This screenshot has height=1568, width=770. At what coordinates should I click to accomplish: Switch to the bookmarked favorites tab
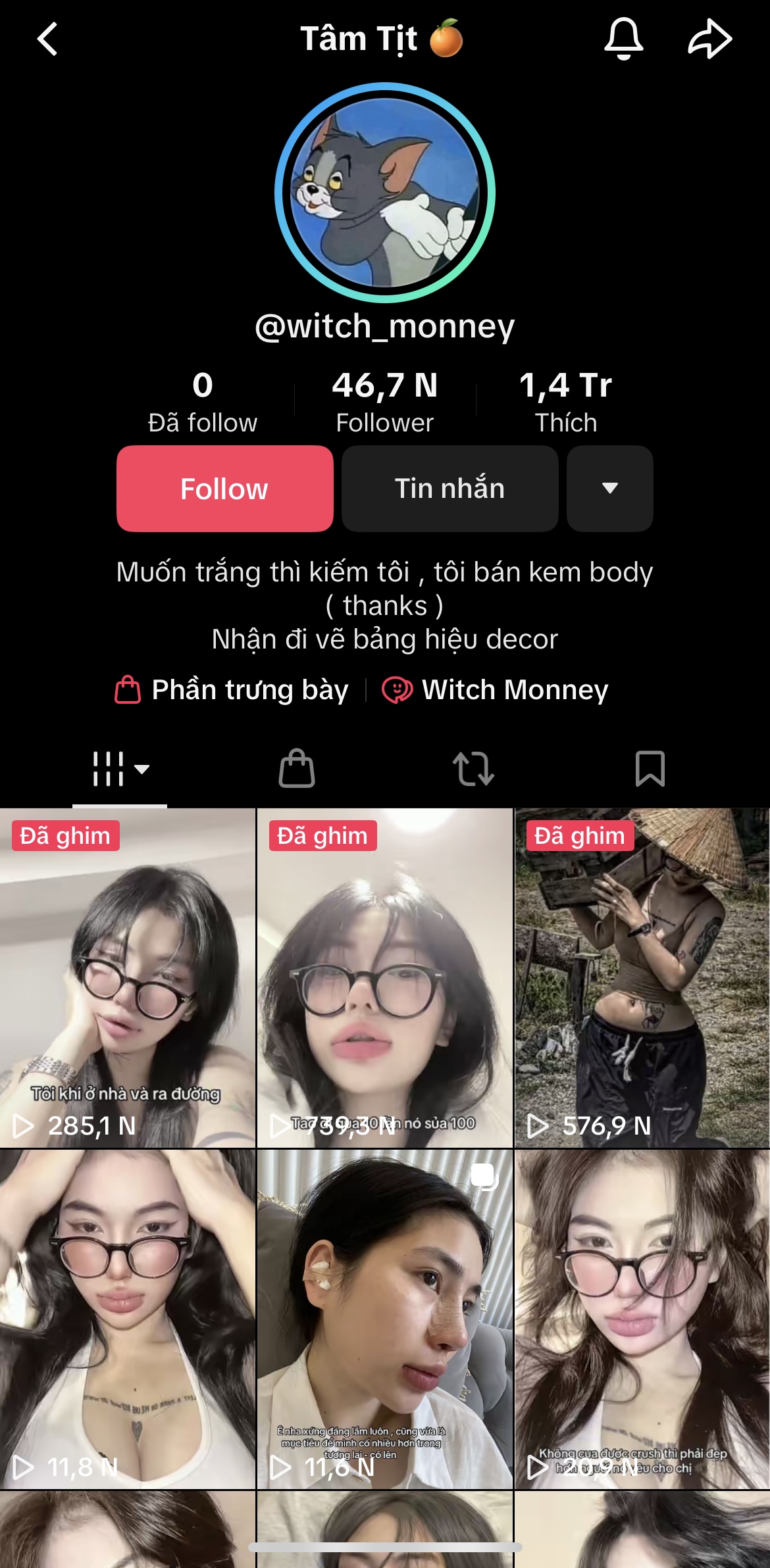tap(650, 768)
